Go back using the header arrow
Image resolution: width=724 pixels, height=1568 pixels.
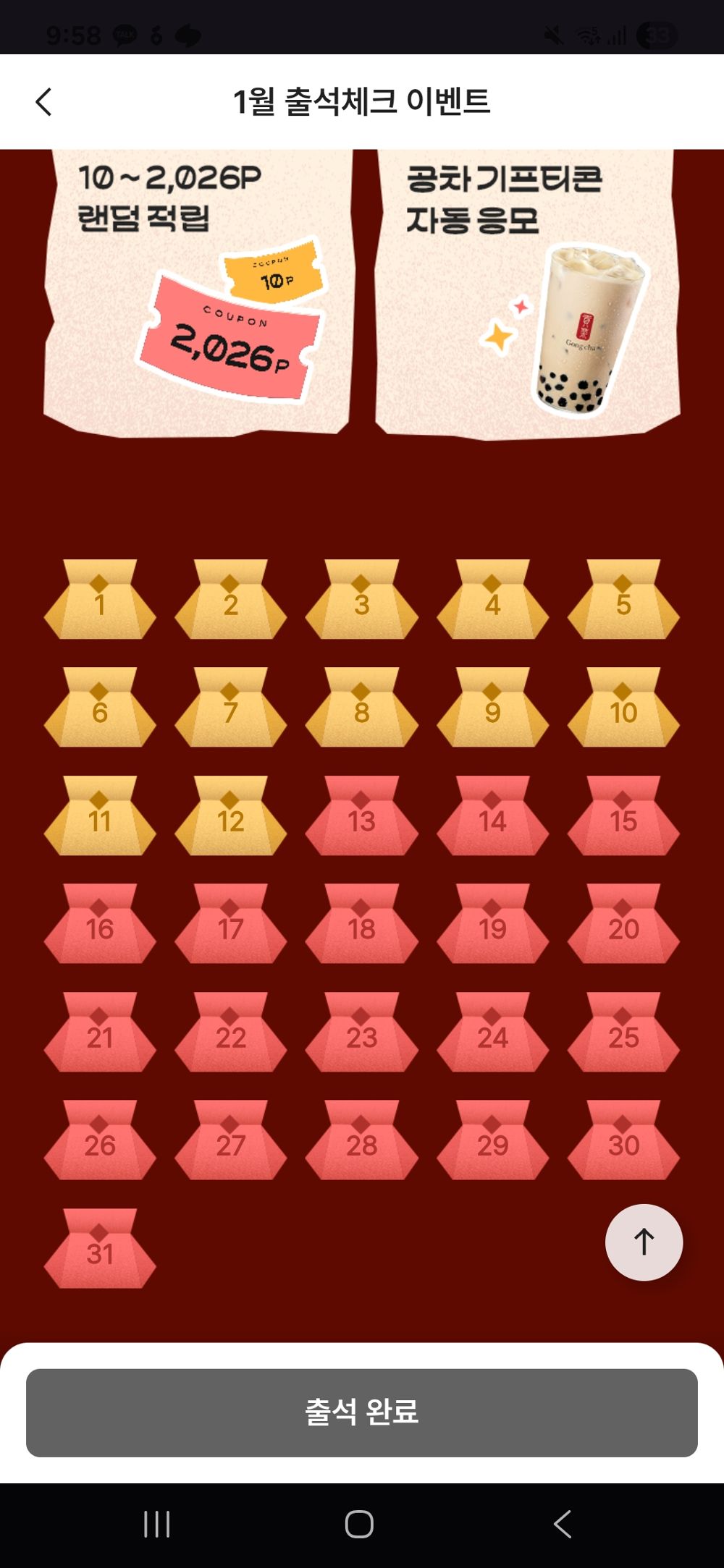(44, 102)
